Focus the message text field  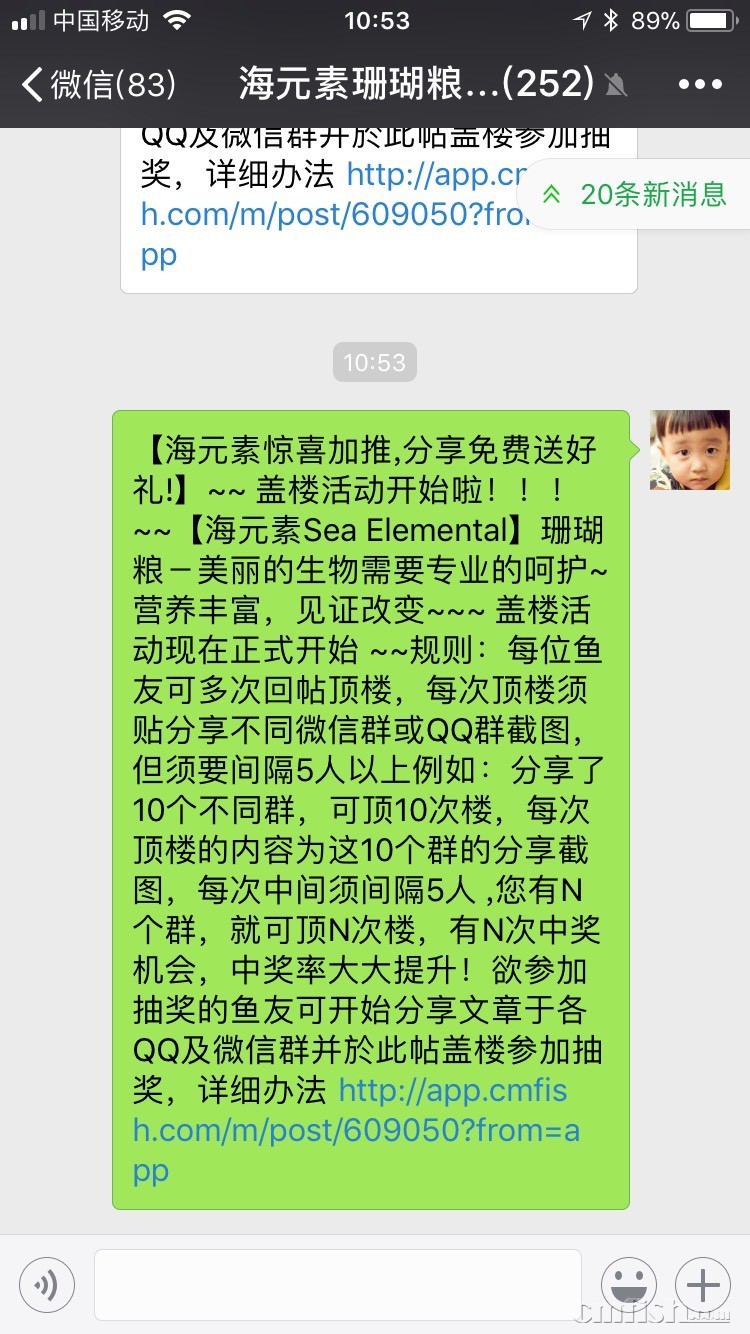(338, 1285)
